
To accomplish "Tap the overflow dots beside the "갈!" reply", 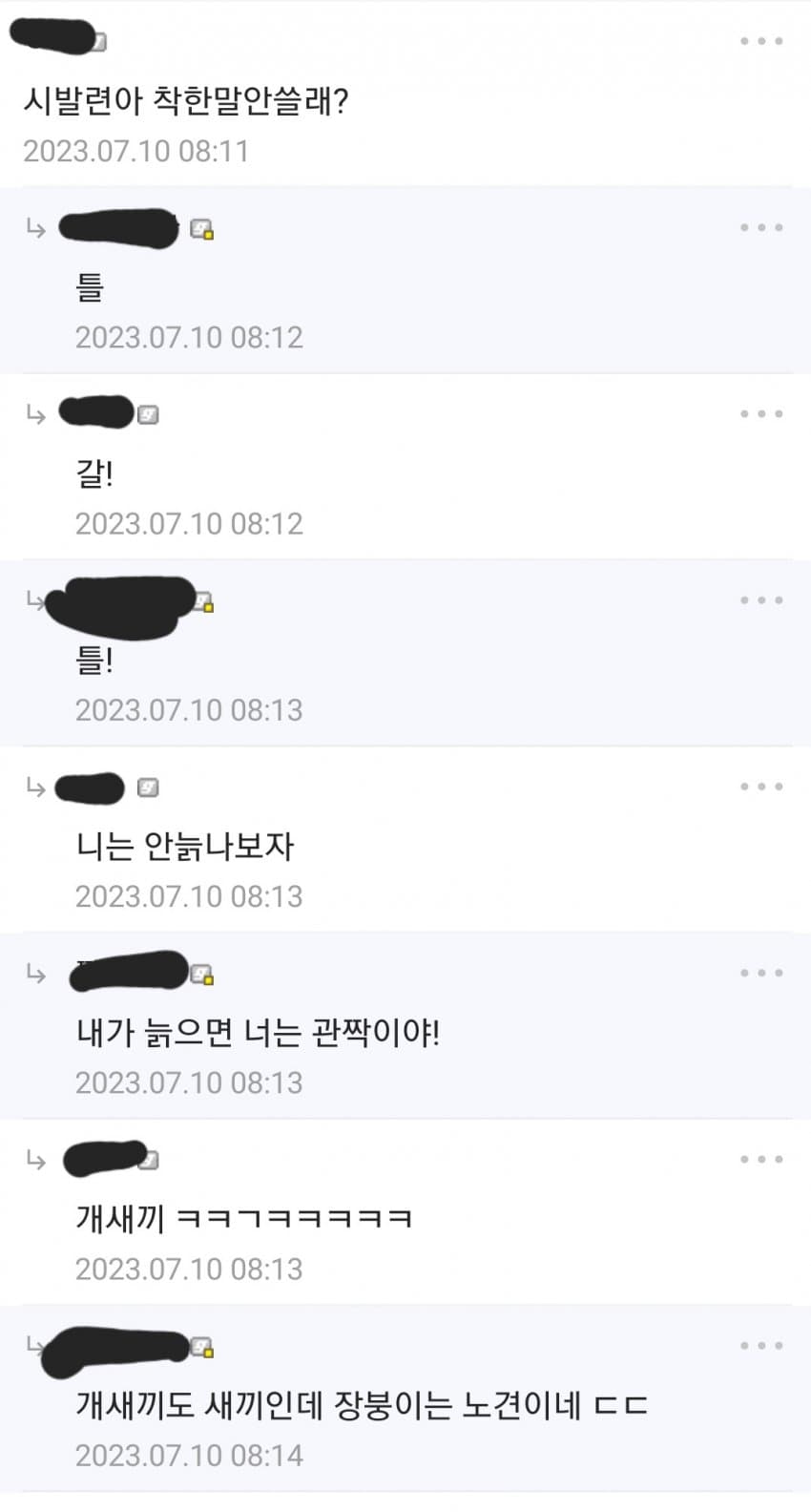I will click(761, 413).
